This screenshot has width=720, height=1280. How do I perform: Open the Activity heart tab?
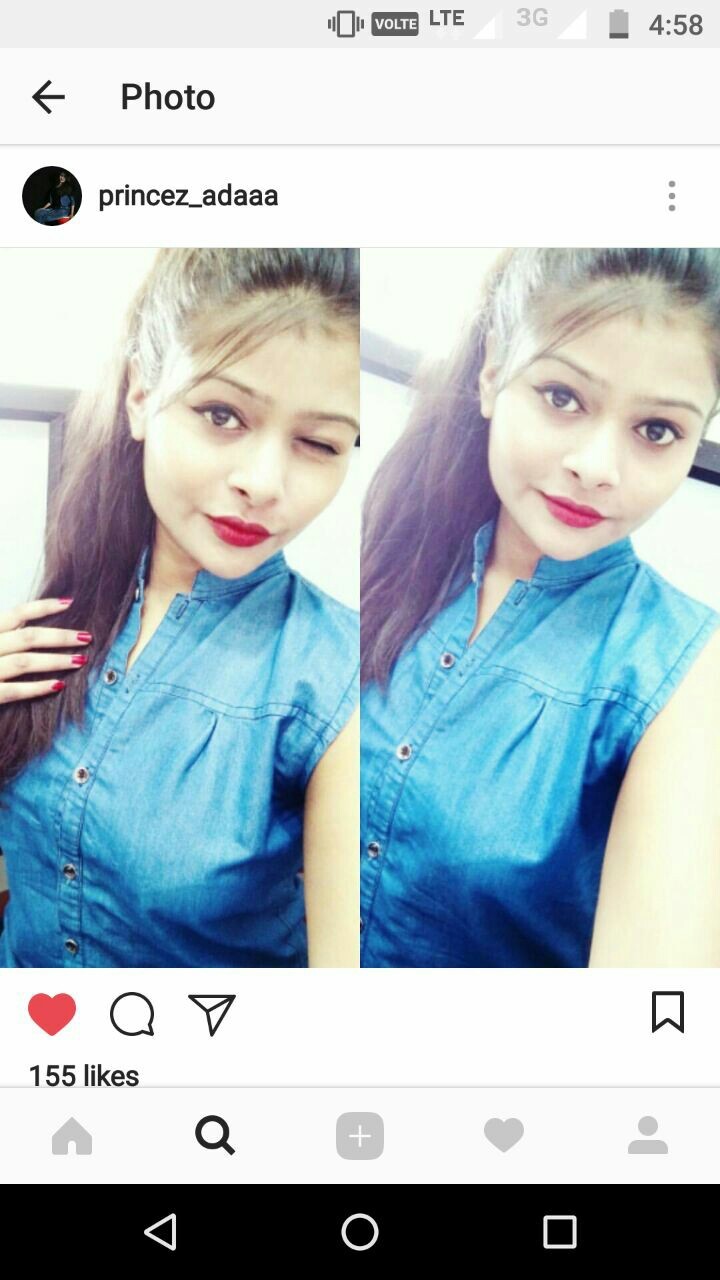coord(504,1136)
